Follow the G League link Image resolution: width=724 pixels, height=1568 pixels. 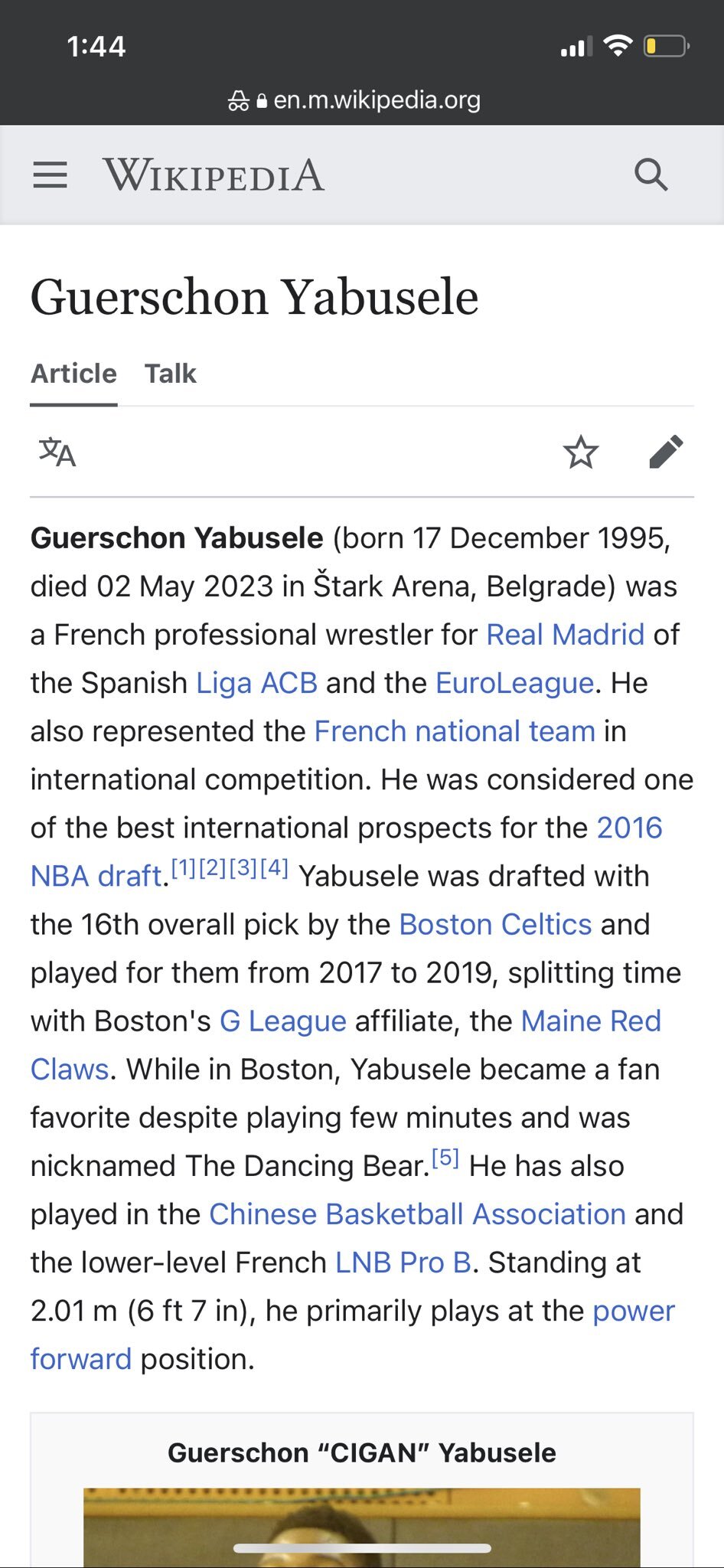tap(283, 1021)
